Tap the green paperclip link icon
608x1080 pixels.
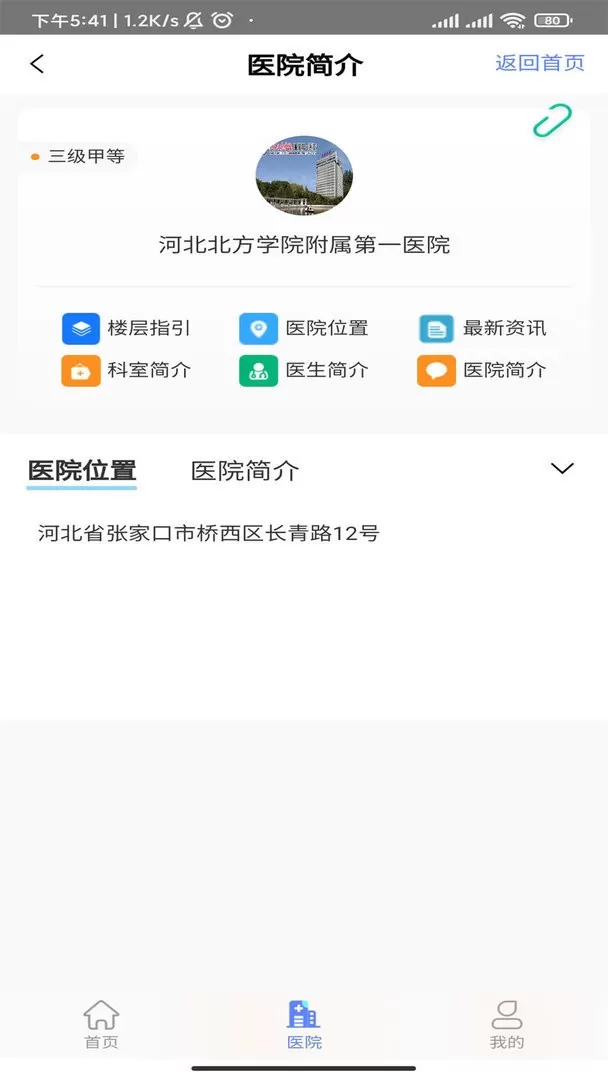click(552, 121)
